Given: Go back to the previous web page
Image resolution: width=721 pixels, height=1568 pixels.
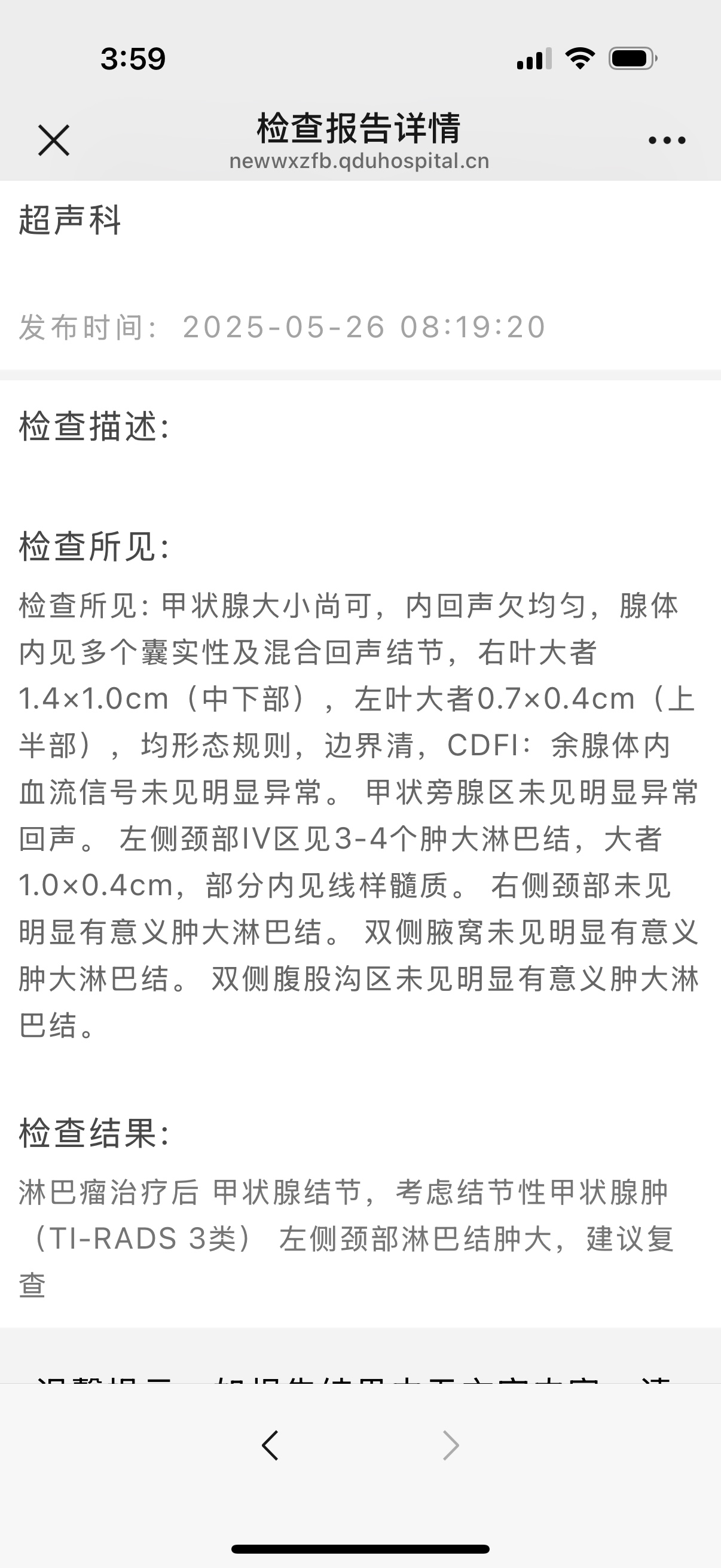Looking at the screenshot, I should click(270, 1445).
